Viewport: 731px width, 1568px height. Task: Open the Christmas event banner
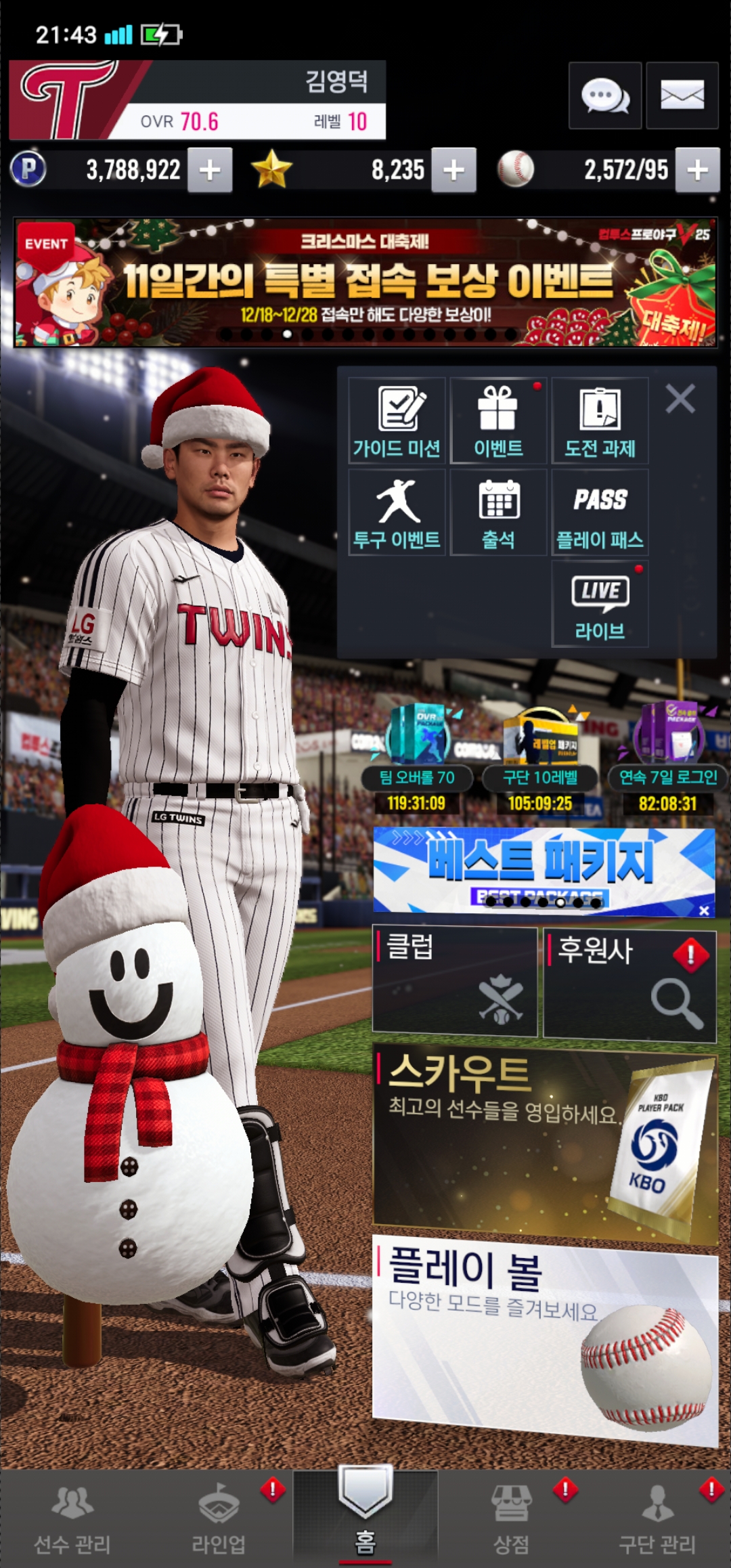pyautogui.click(x=365, y=282)
